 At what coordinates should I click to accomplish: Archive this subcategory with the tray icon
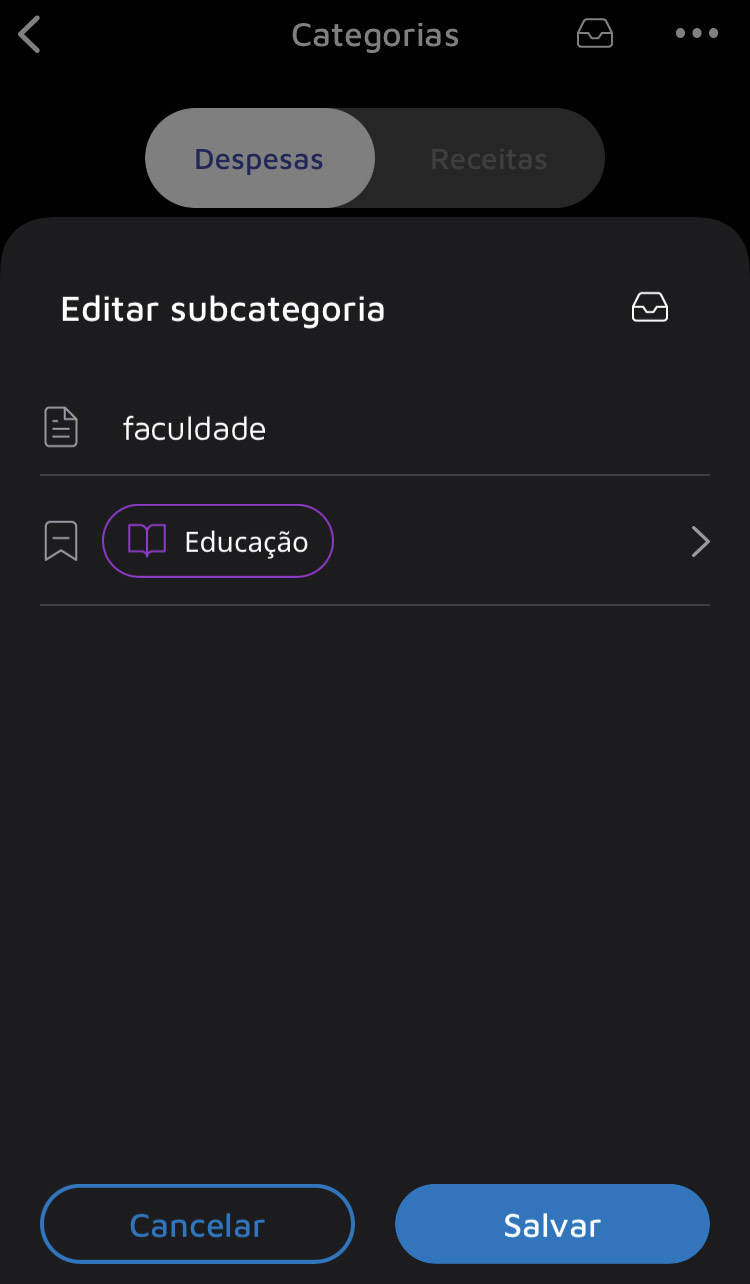point(650,308)
